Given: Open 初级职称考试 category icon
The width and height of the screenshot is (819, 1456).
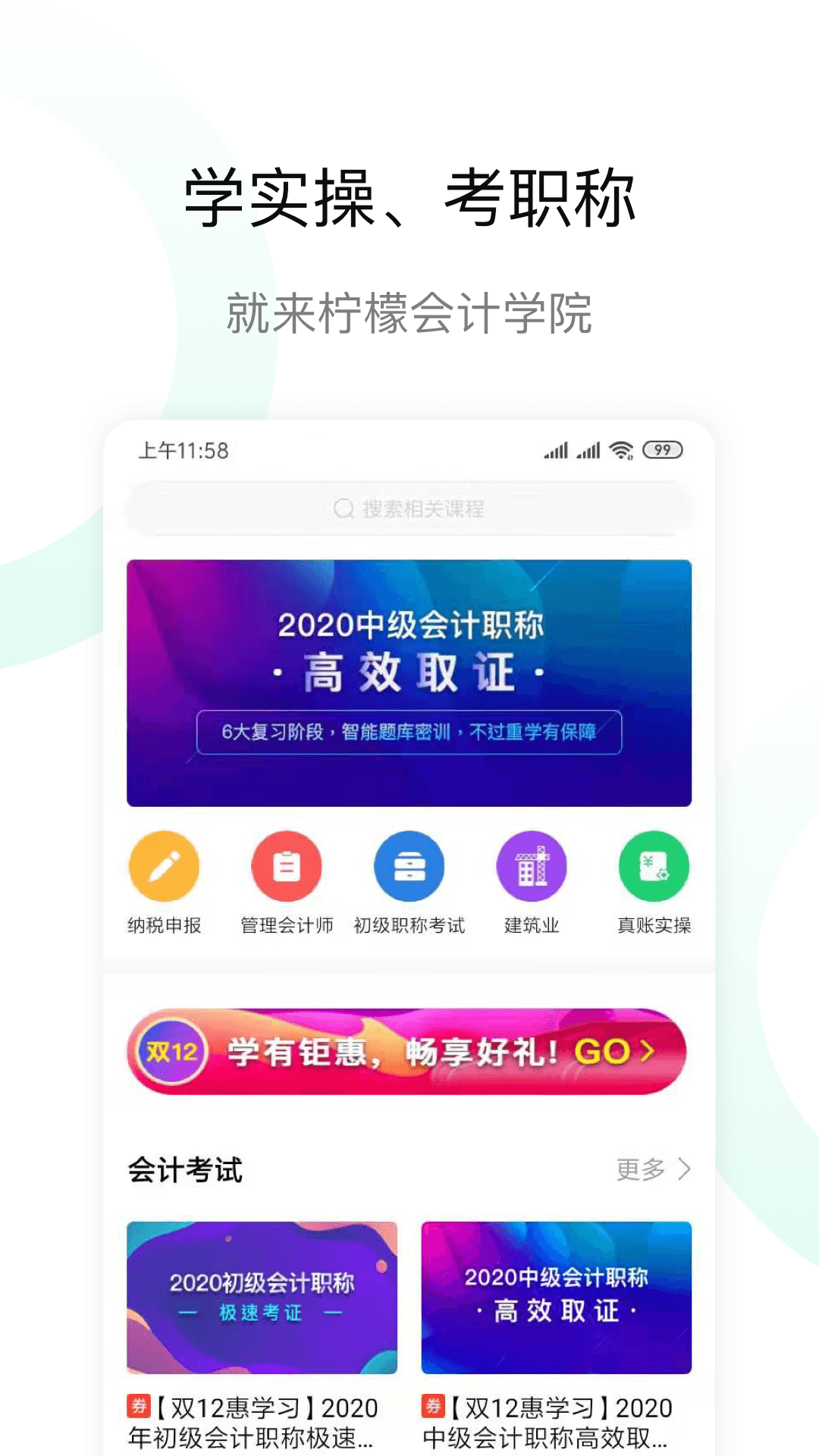Looking at the screenshot, I should point(409,865).
